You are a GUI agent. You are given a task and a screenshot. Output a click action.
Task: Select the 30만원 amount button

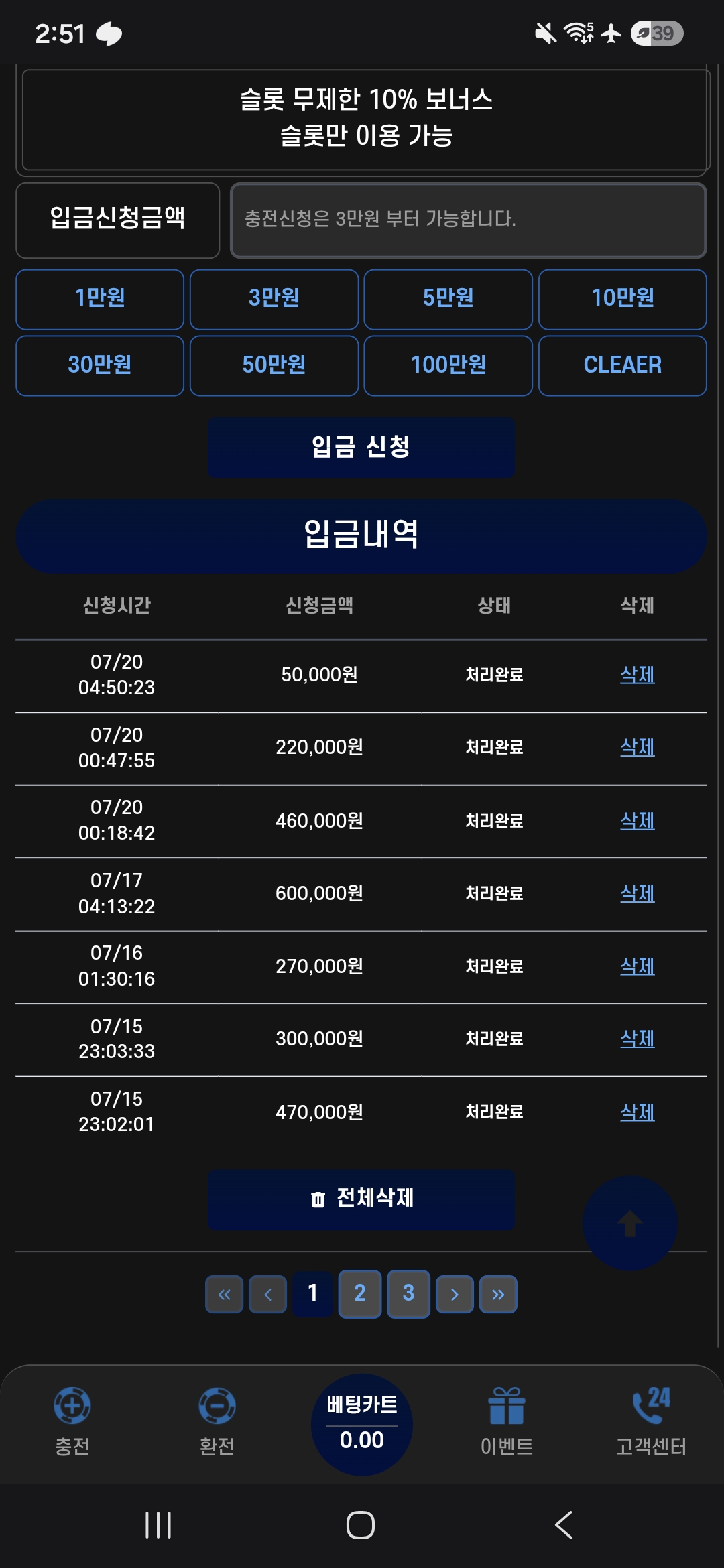pyautogui.click(x=100, y=366)
